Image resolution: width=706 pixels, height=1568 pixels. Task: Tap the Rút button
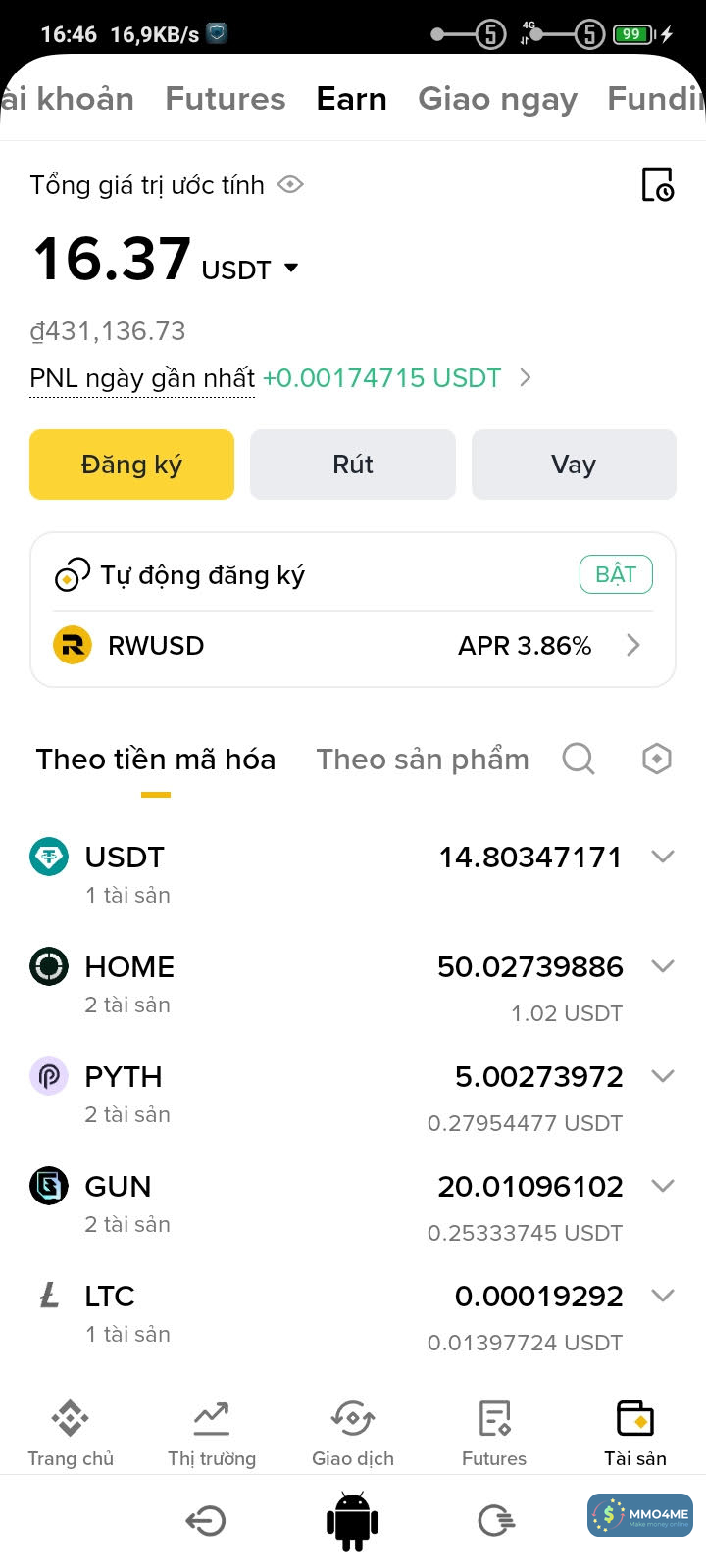(353, 465)
